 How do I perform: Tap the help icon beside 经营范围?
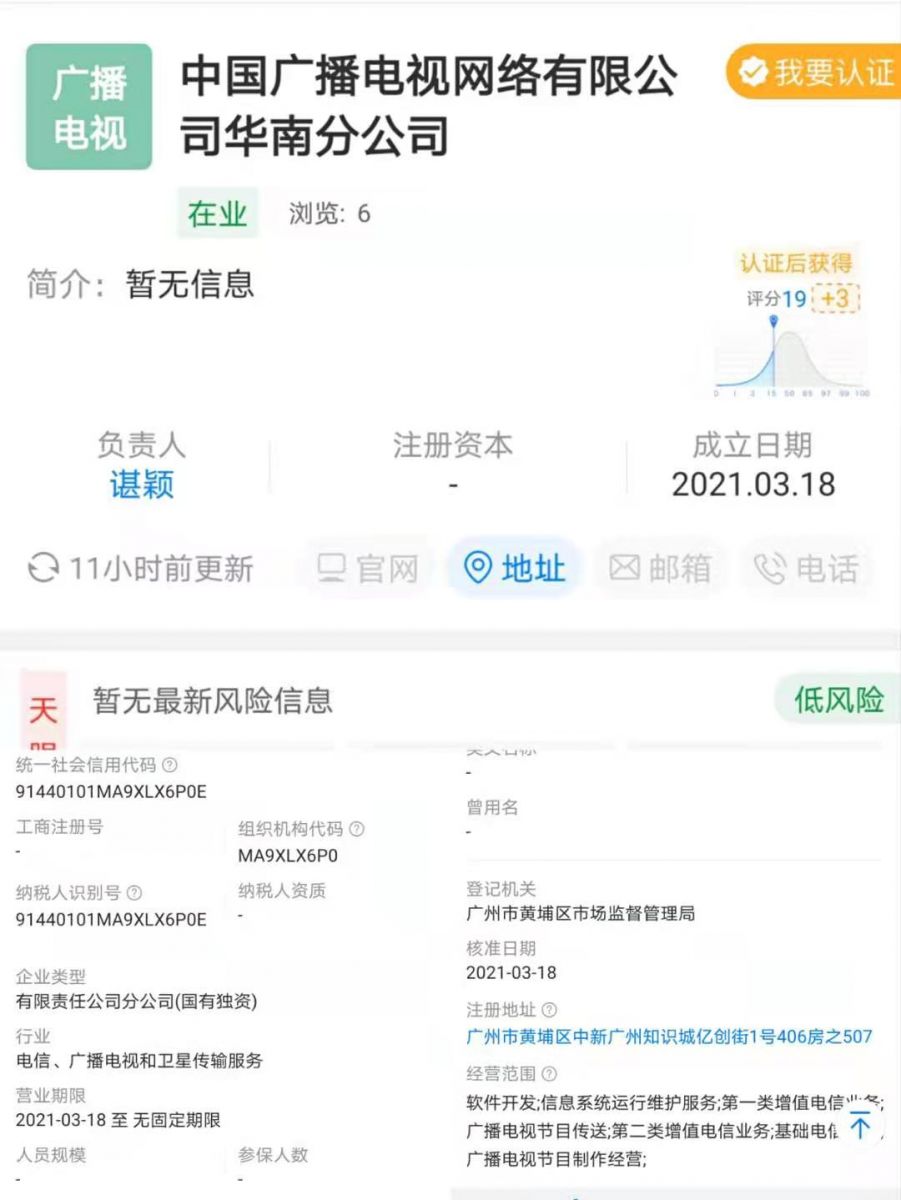click(x=549, y=1074)
